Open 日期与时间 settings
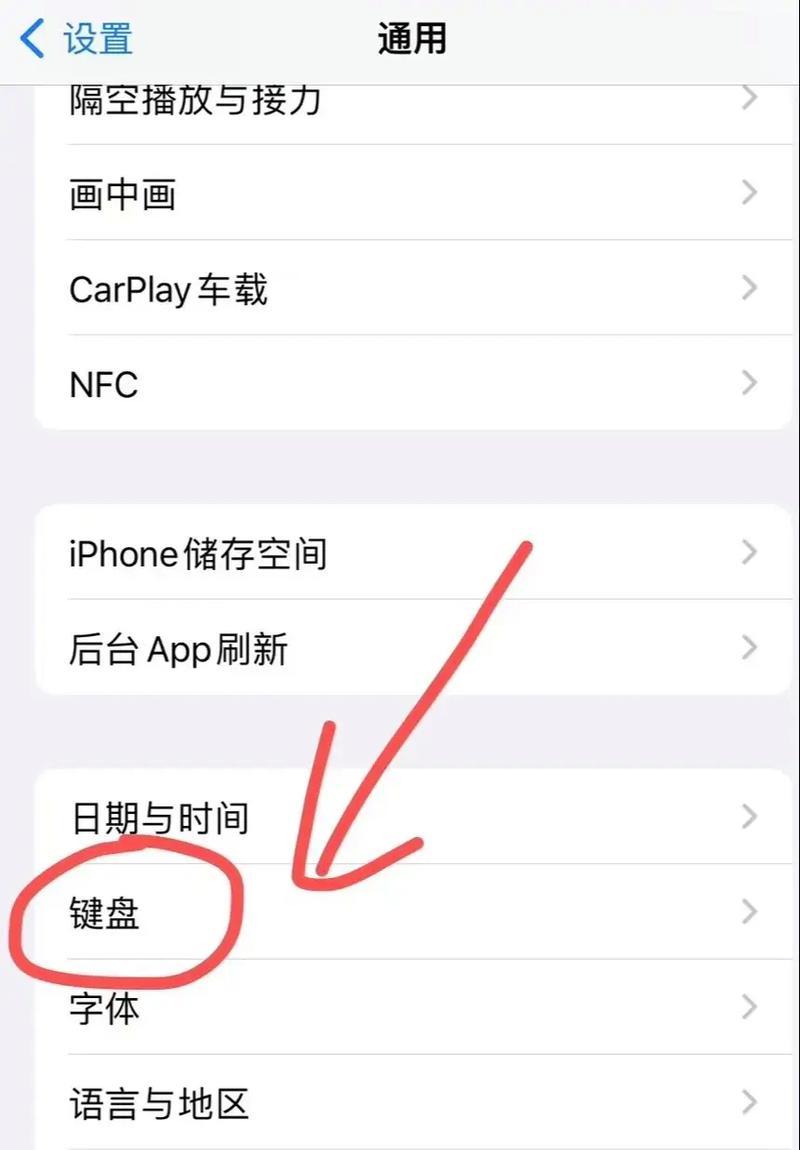This screenshot has width=800, height=1150. (400, 818)
